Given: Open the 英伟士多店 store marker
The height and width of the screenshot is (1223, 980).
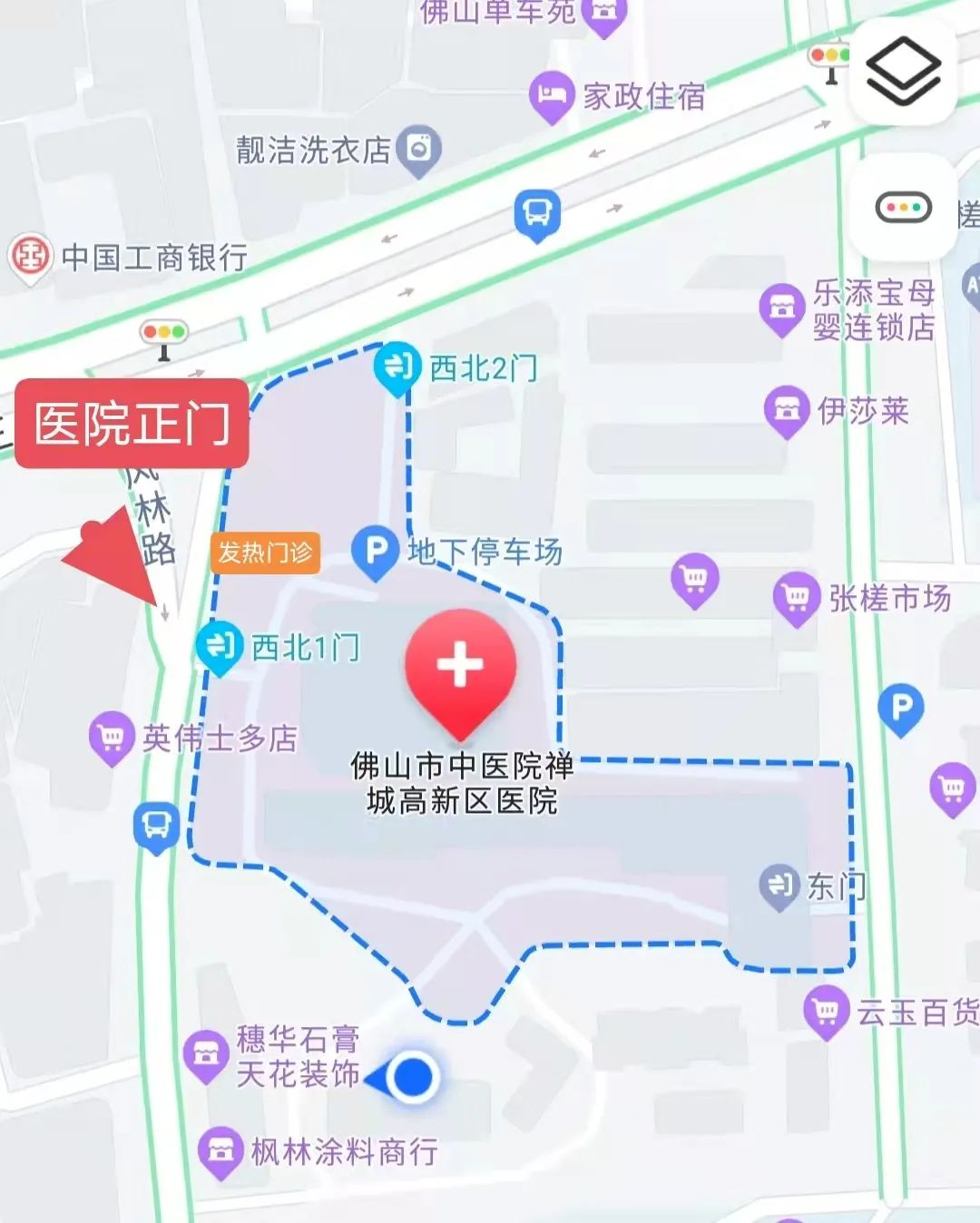Looking at the screenshot, I should [x=112, y=738].
